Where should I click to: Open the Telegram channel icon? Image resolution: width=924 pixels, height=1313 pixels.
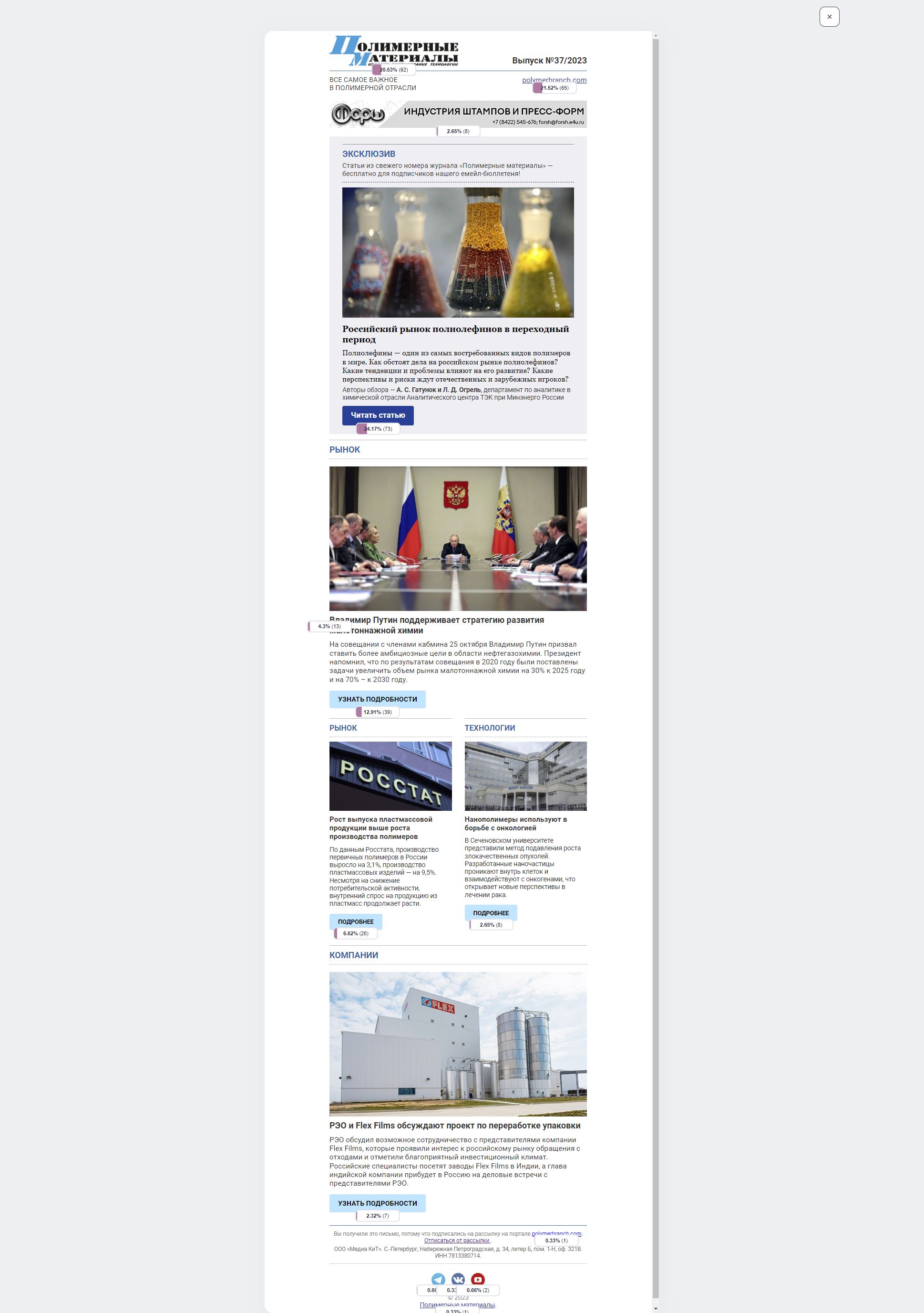438,1279
